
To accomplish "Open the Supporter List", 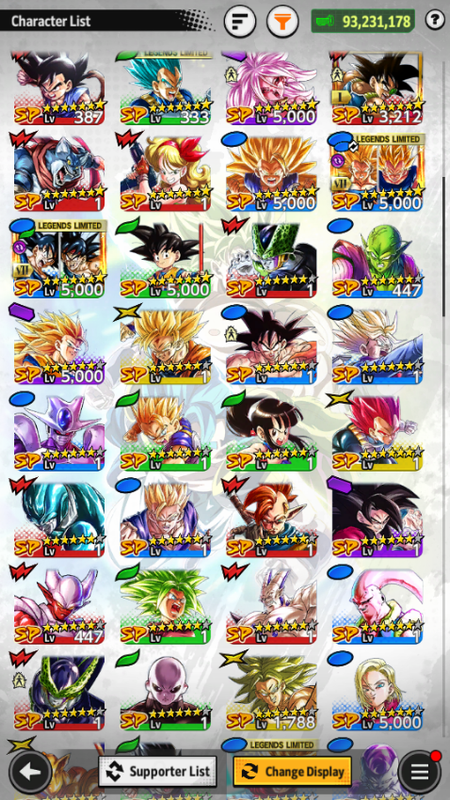I will [158, 771].
